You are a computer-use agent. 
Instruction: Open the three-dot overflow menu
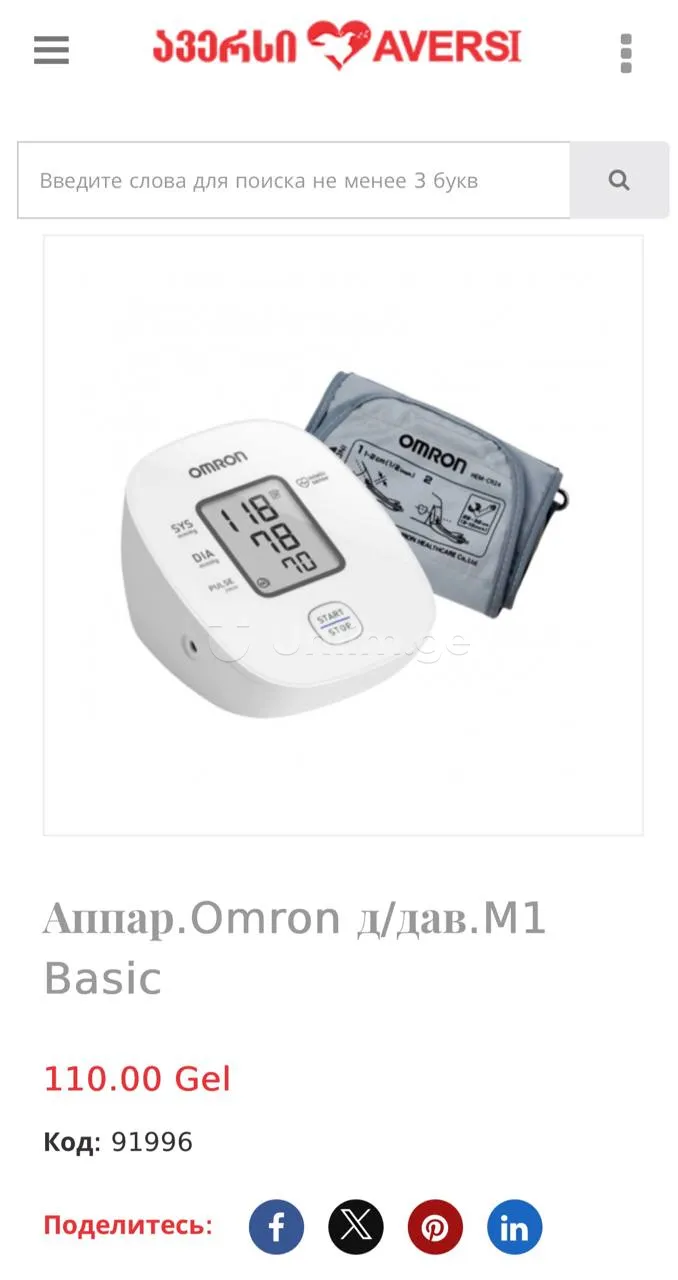[626, 53]
